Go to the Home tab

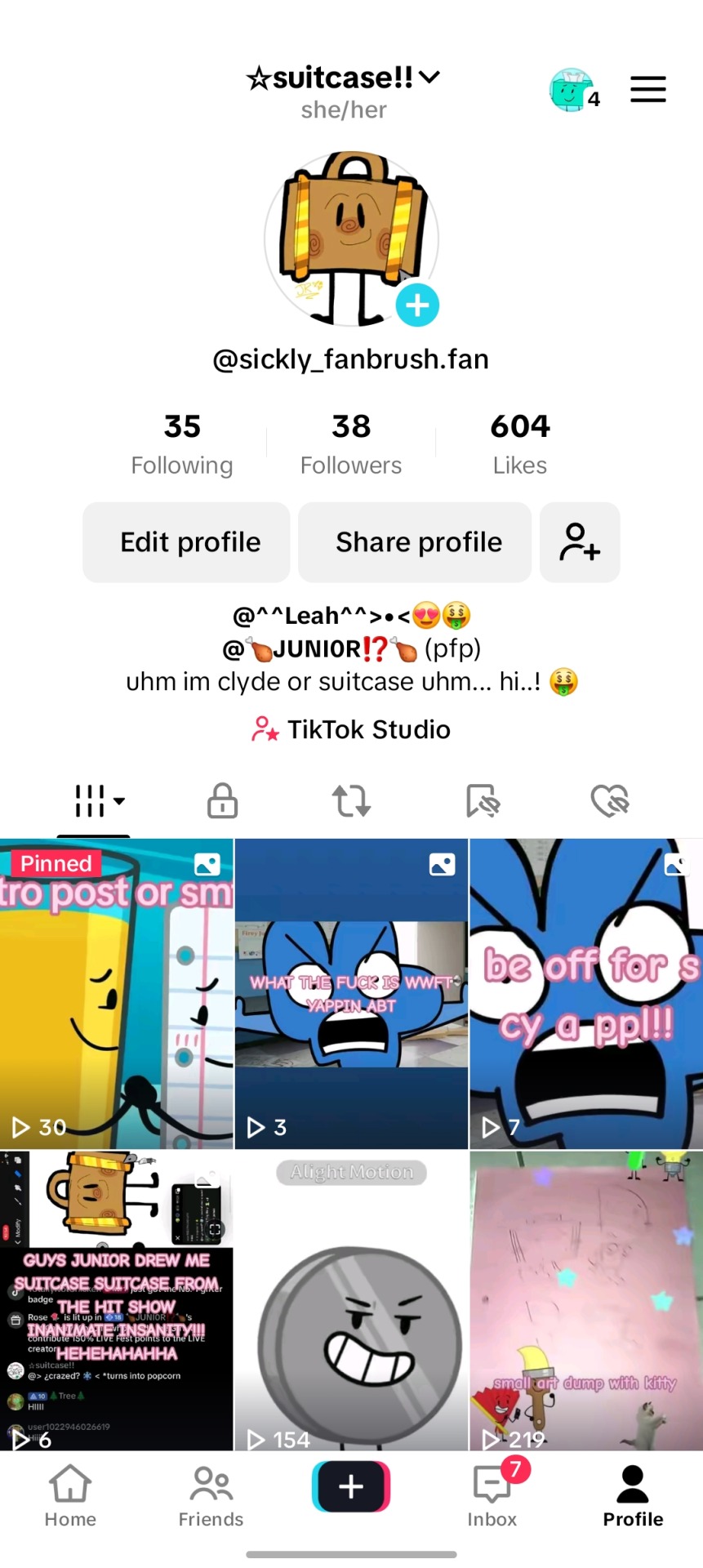70,1496
